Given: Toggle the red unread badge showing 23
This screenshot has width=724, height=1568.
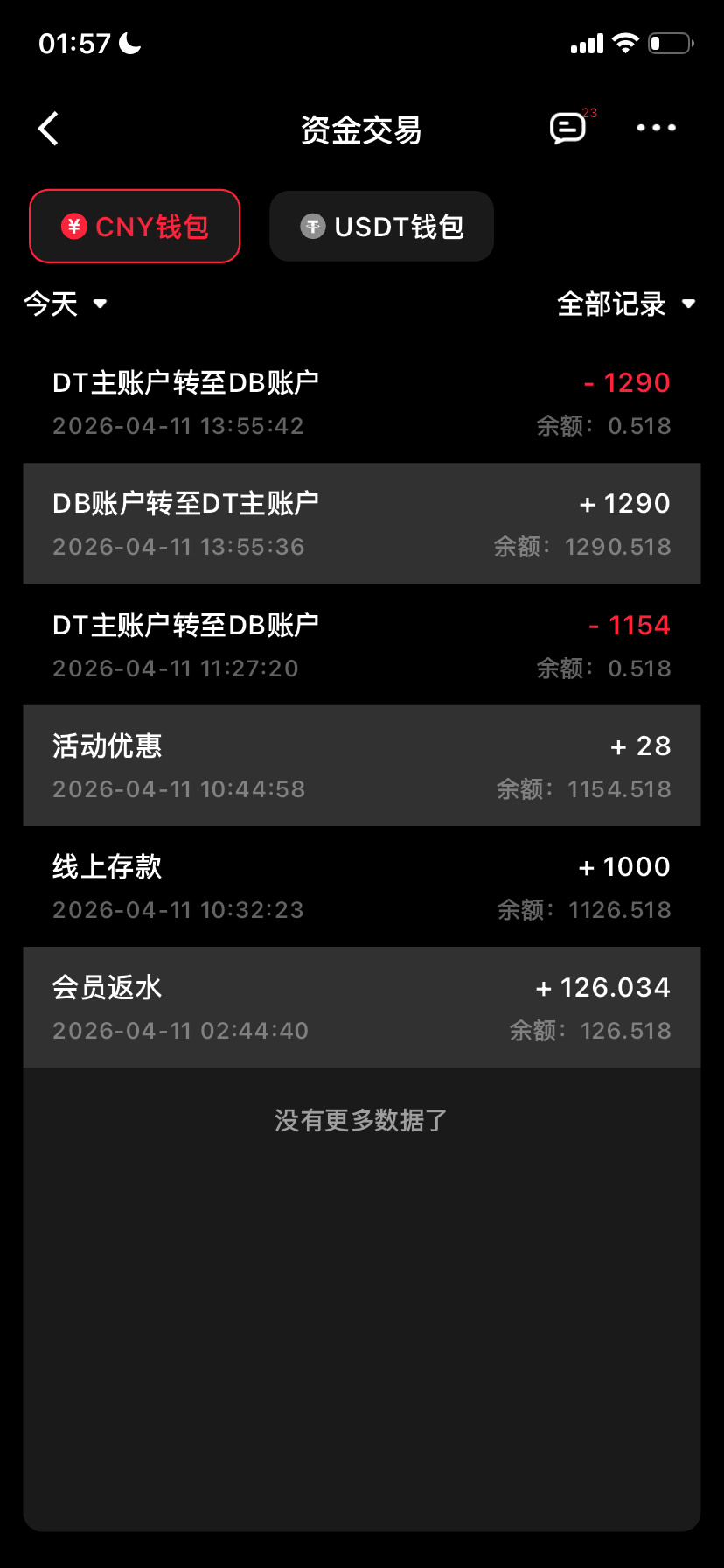Looking at the screenshot, I should coord(589,113).
